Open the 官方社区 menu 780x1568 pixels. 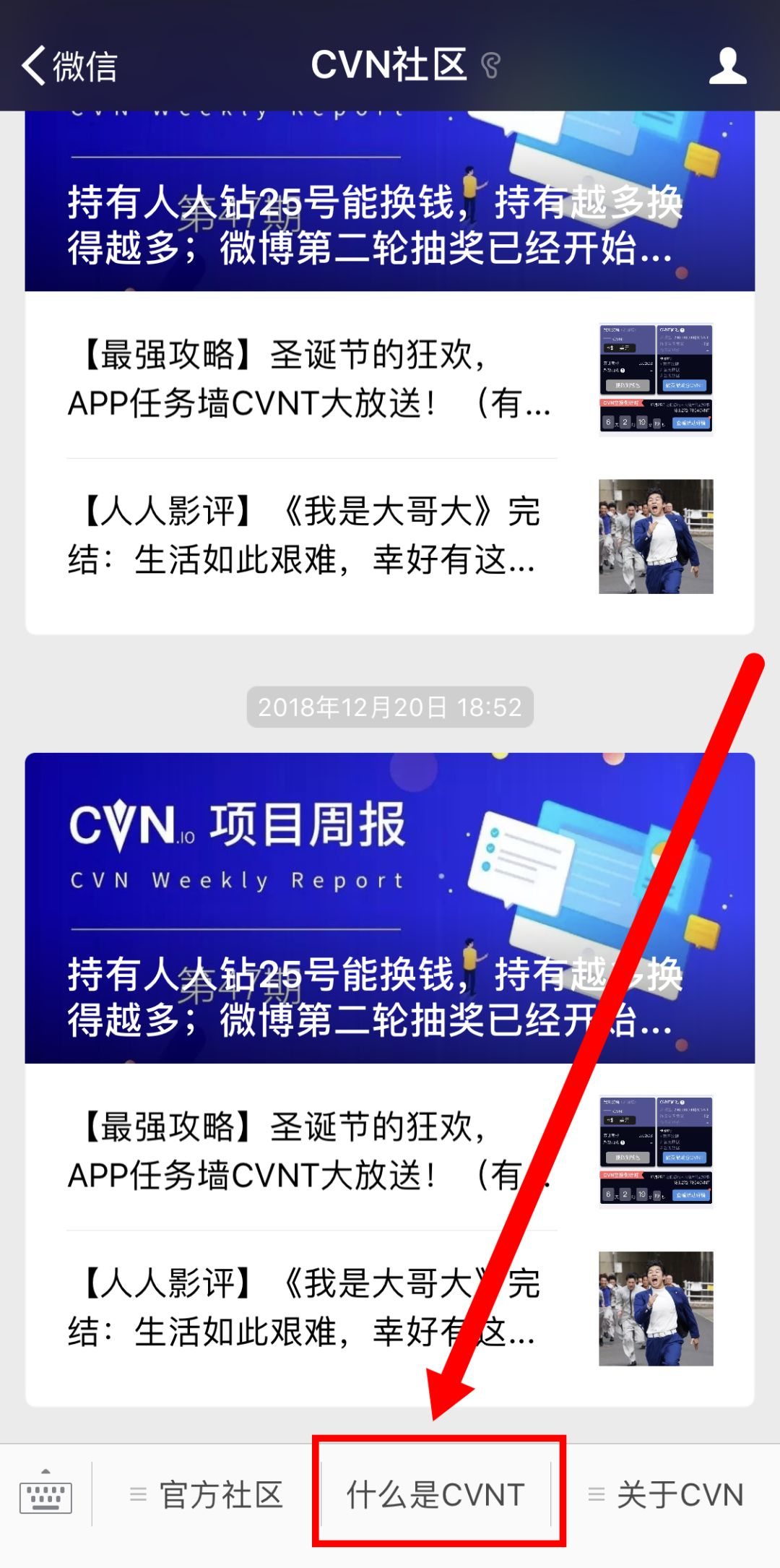click(x=207, y=1494)
